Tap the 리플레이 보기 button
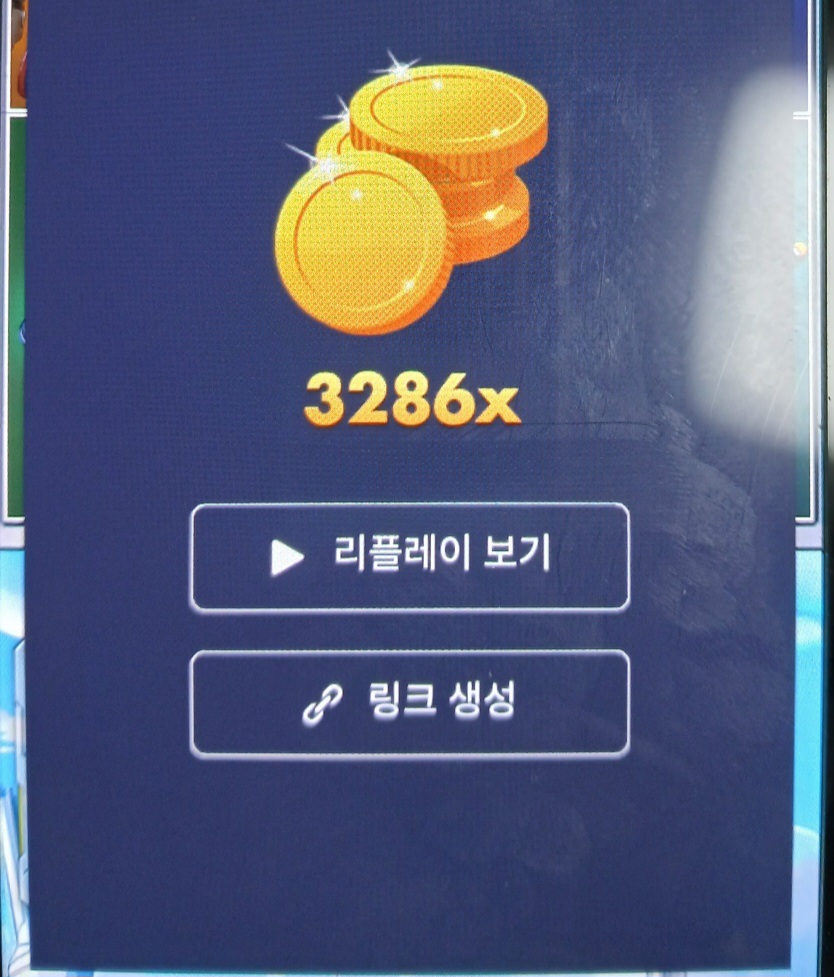The image size is (834, 977). point(409,557)
